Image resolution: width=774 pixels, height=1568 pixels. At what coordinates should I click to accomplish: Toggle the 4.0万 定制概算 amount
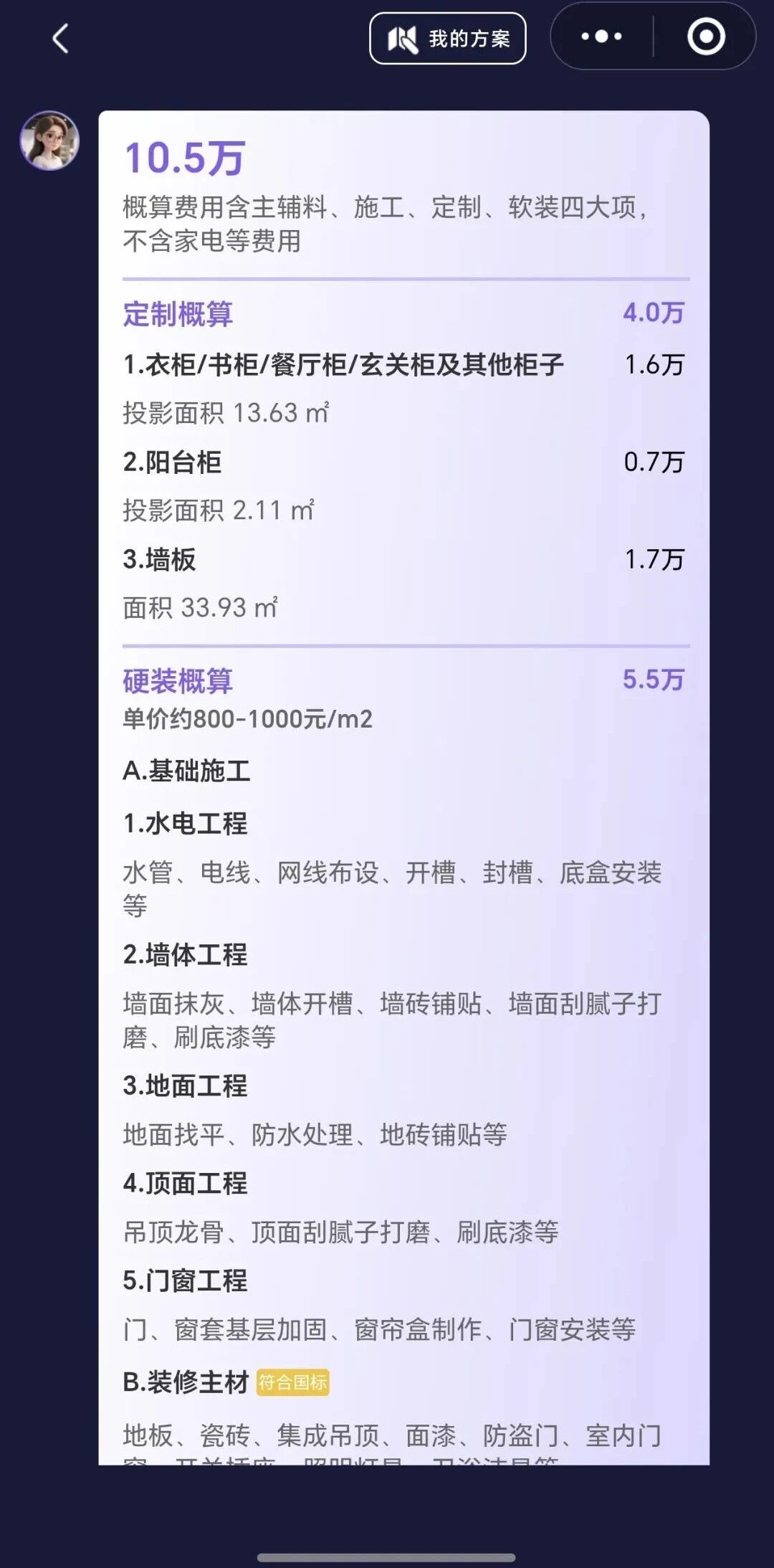coord(653,312)
